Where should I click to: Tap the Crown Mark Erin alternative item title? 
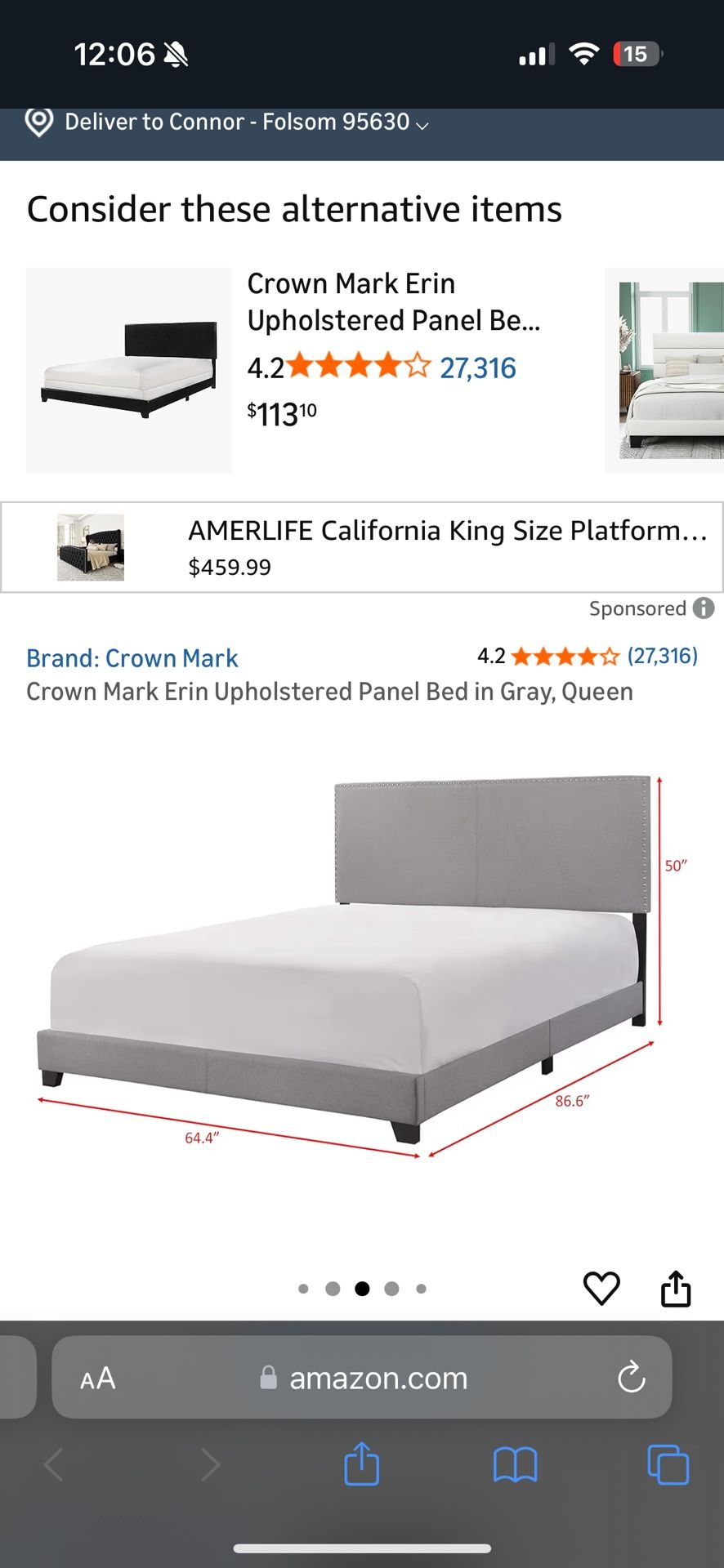(x=394, y=301)
